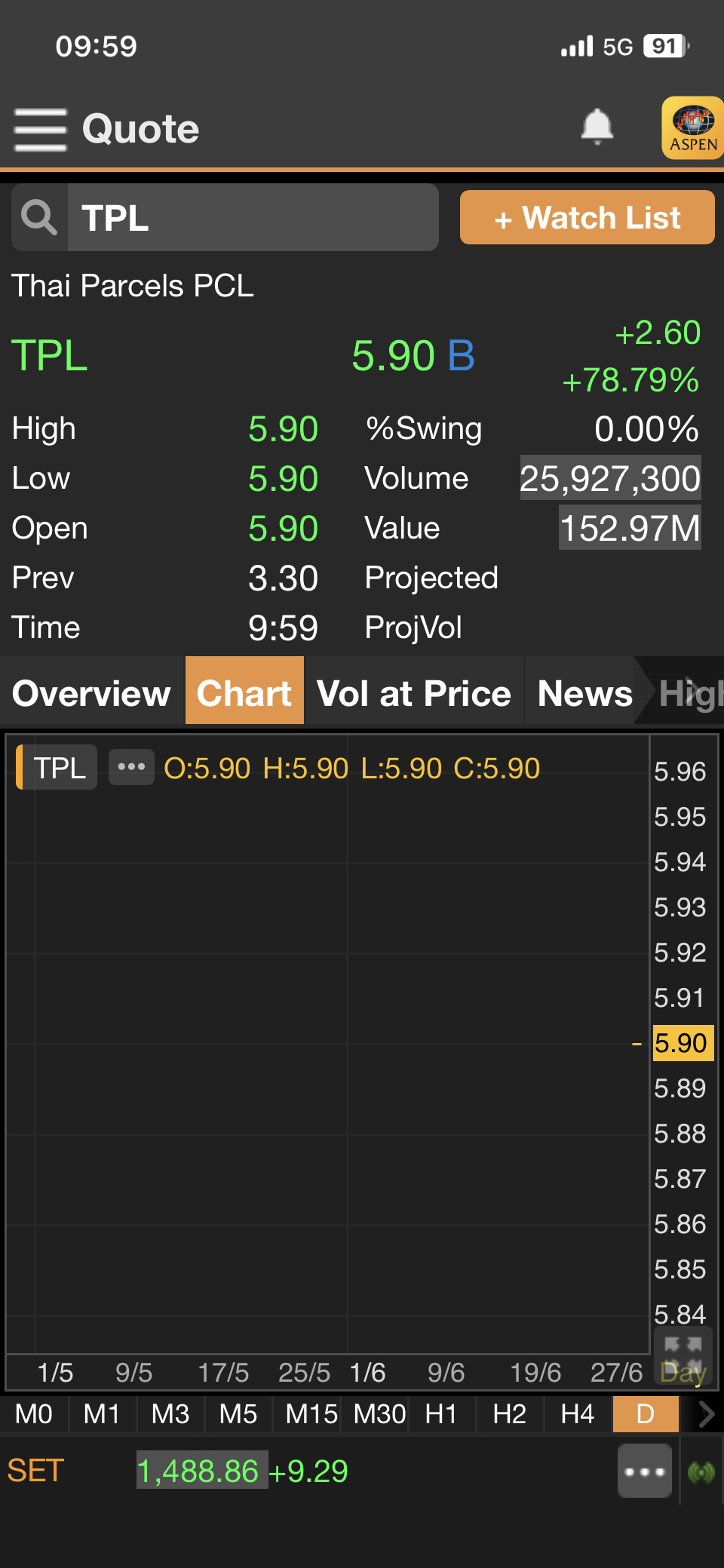724x1568 pixels.
Task: Select the H1 timeframe
Action: [x=443, y=1414]
